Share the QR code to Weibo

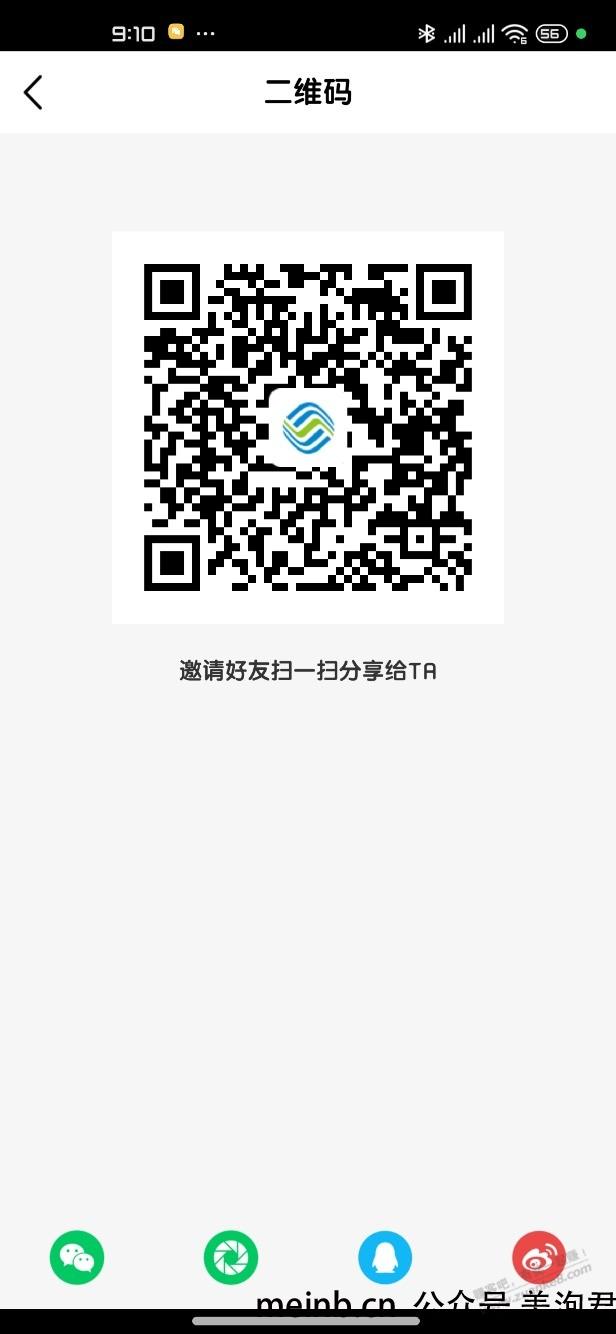pos(539,1257)
